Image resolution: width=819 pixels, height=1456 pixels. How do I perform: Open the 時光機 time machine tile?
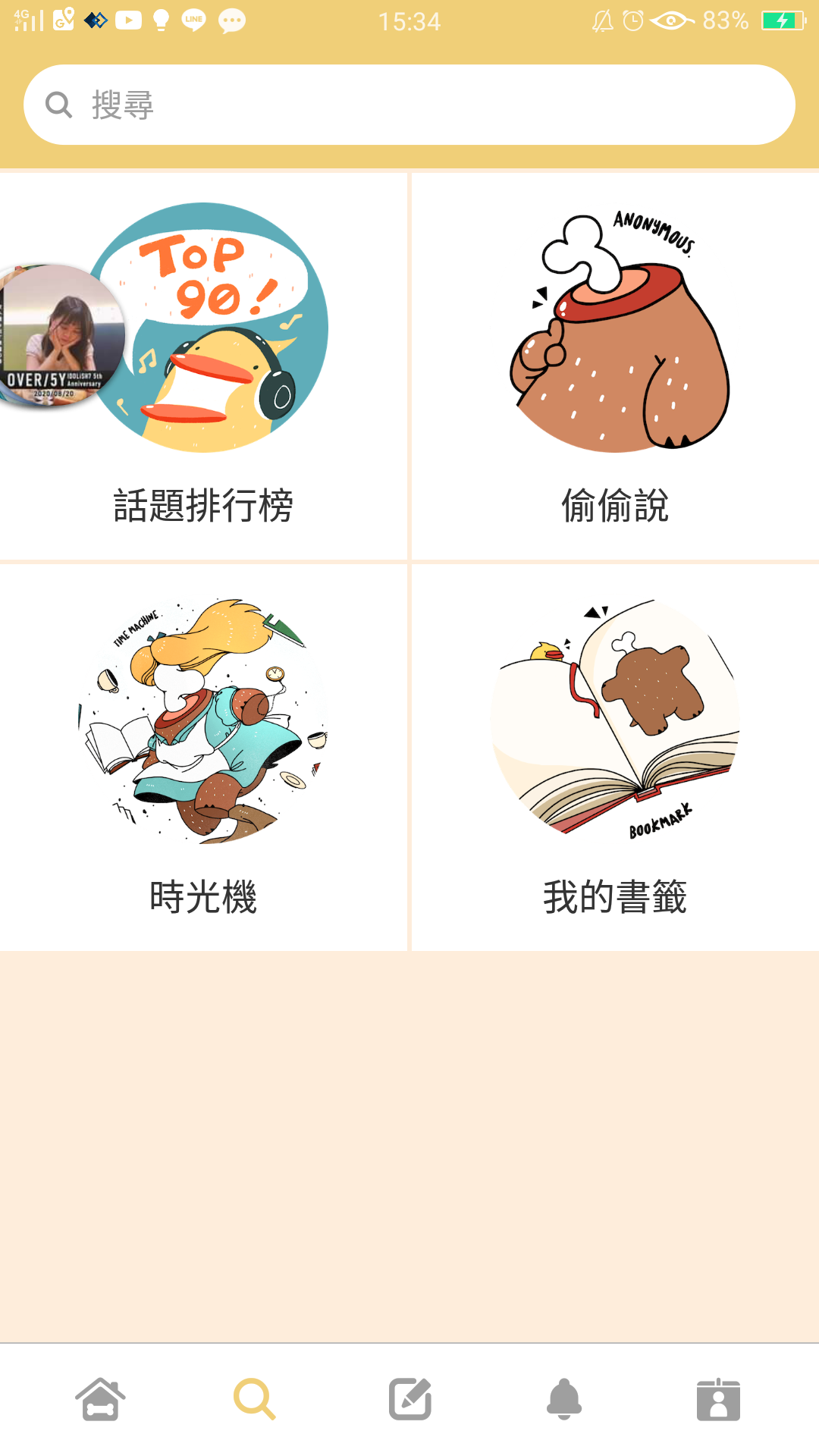tap(203, 758)
